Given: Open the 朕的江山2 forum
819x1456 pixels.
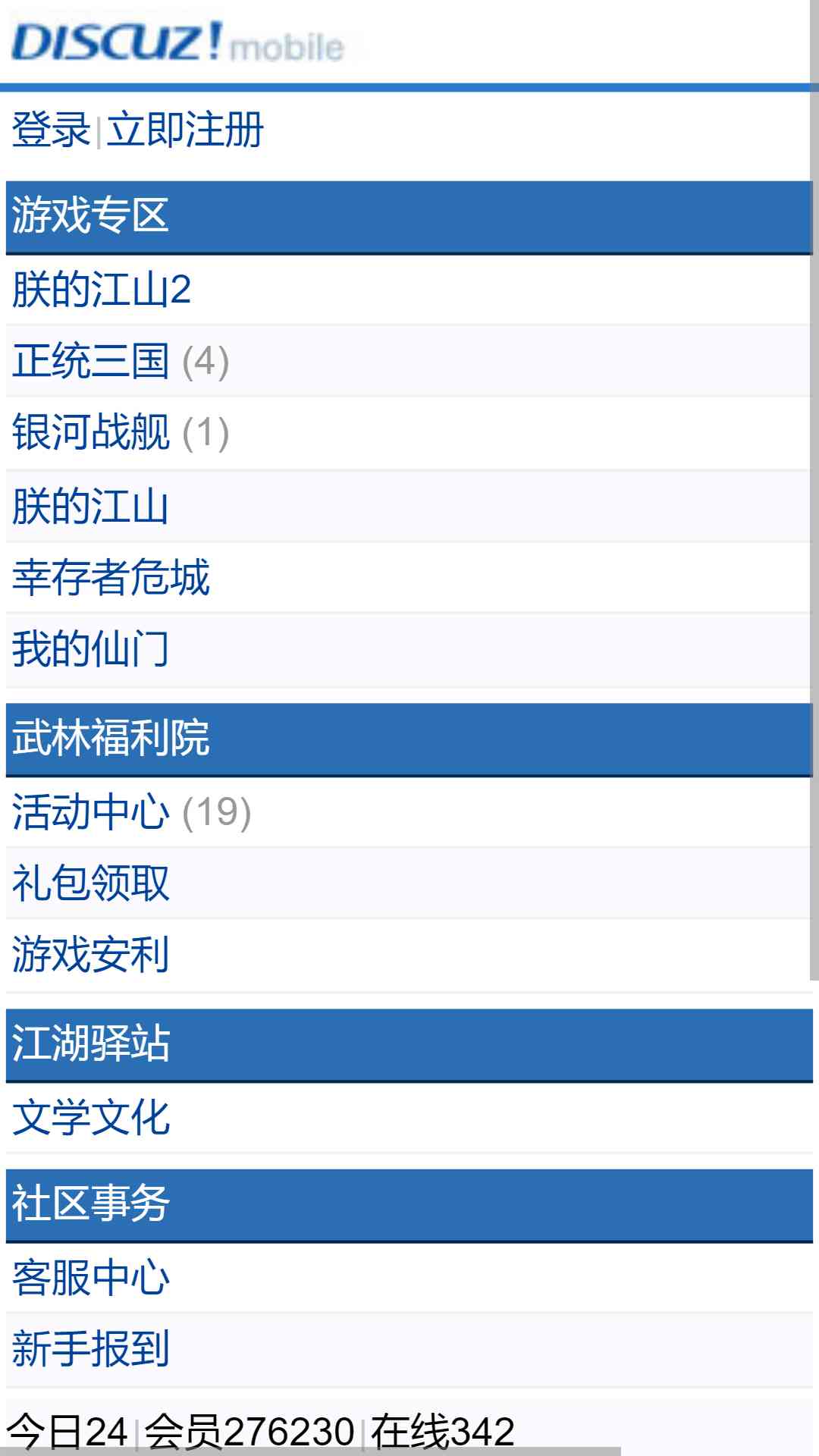Looking at the screenshot, I should pyautogui.click(x=102, y=290).
